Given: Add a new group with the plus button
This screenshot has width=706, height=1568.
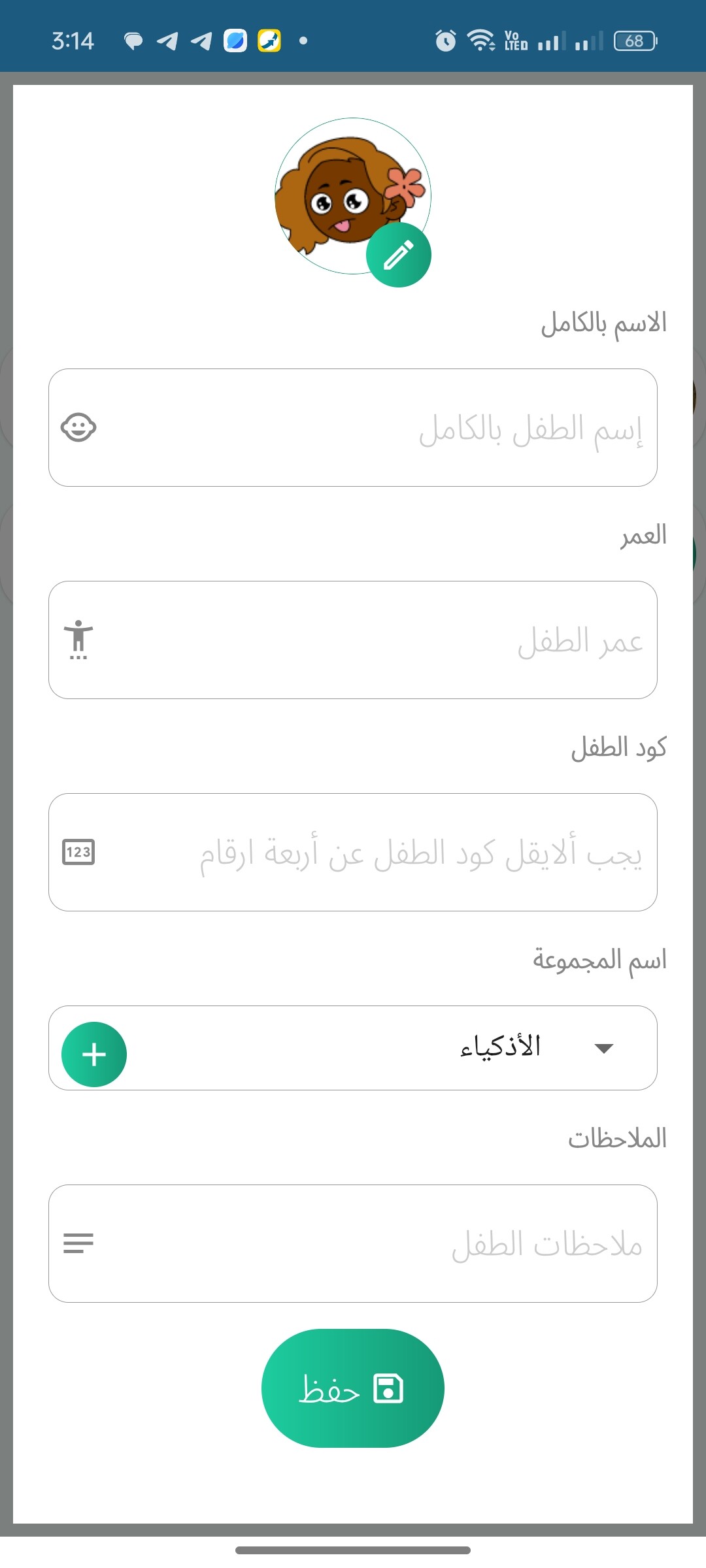Looking at the screenshot, I should (x=94, y=1054).
